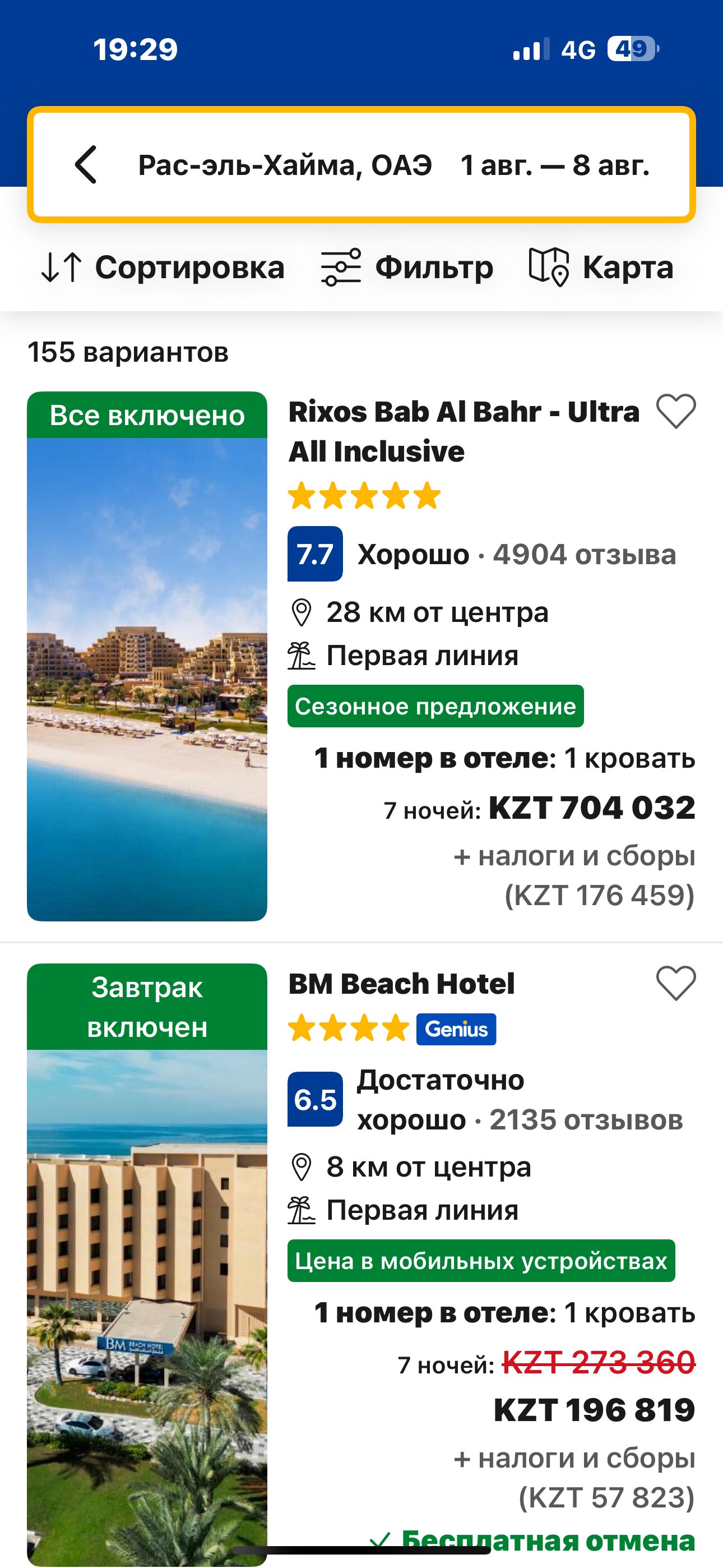
Task: Tap the back arrow to return
Action: tap(84, 165)
